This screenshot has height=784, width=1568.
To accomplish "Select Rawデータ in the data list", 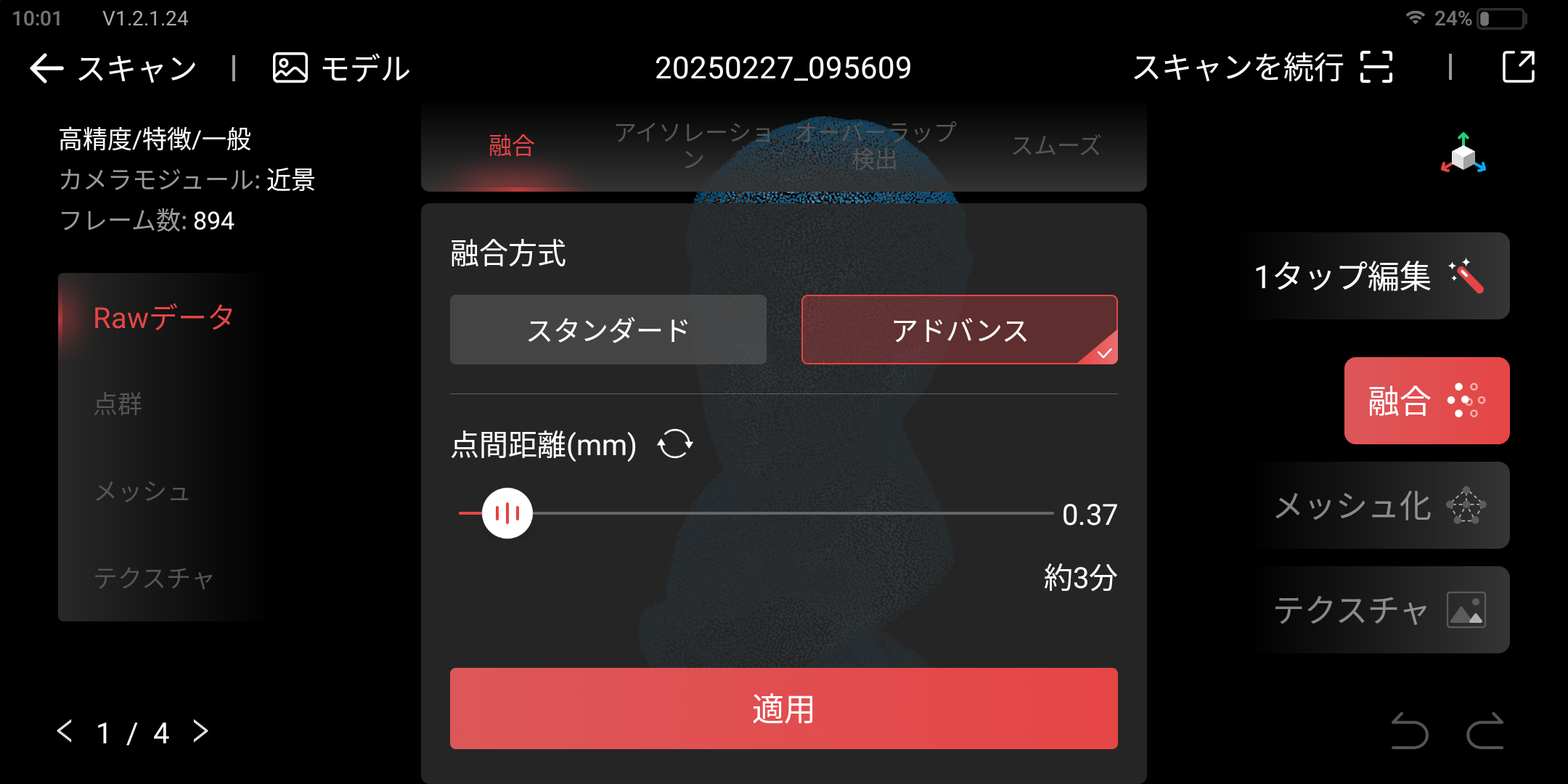I will 163,318.
